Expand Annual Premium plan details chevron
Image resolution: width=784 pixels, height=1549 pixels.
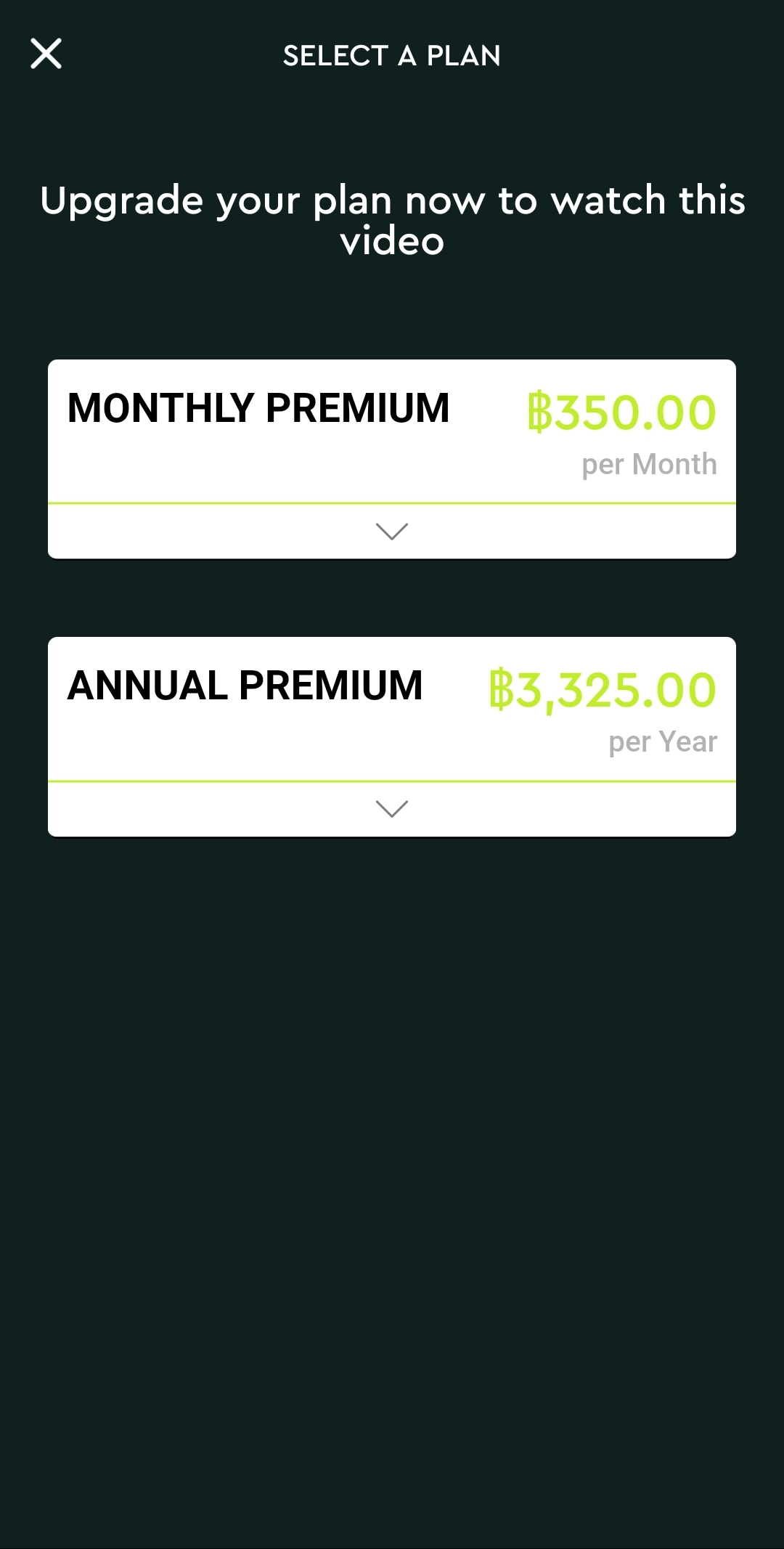[392, 809]
